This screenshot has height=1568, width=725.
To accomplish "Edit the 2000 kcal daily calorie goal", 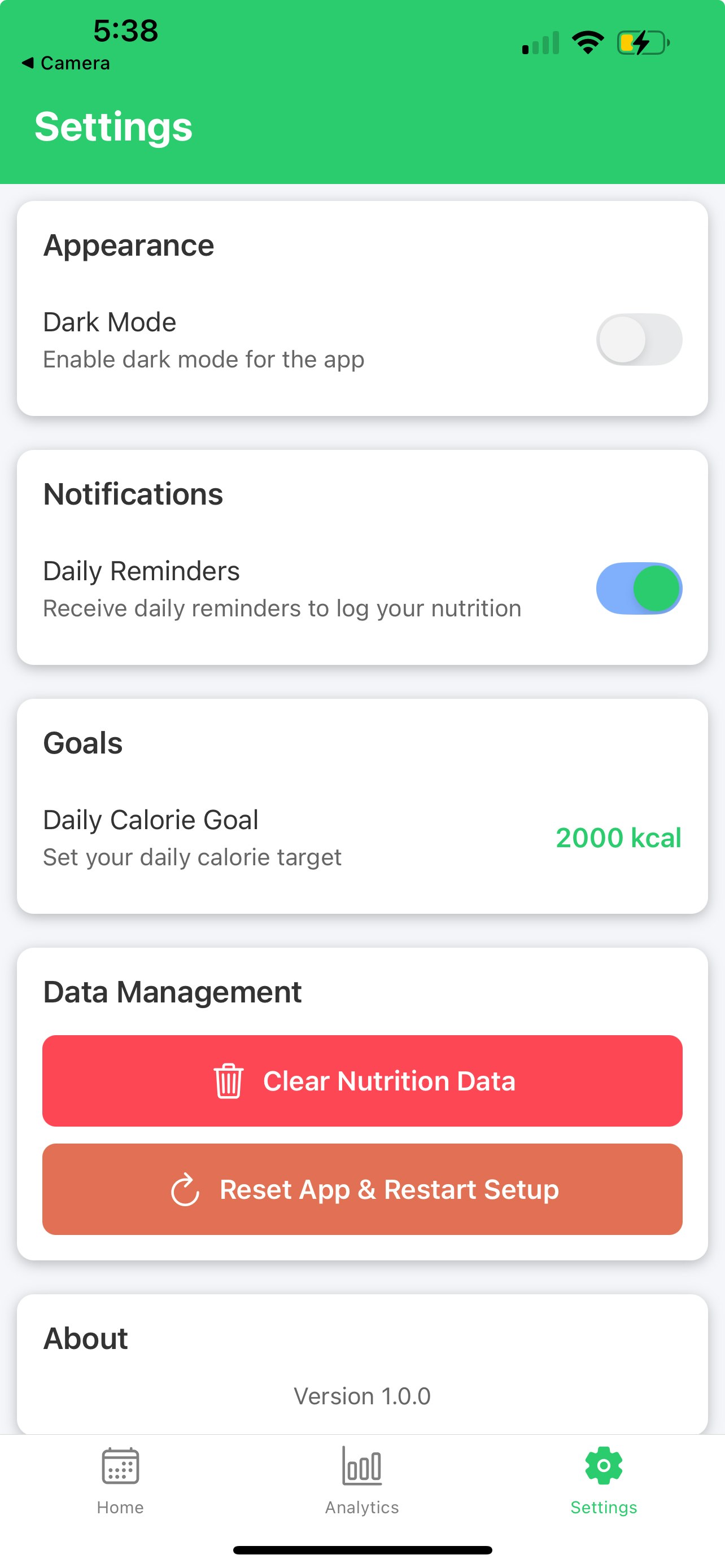I will 618,838.
